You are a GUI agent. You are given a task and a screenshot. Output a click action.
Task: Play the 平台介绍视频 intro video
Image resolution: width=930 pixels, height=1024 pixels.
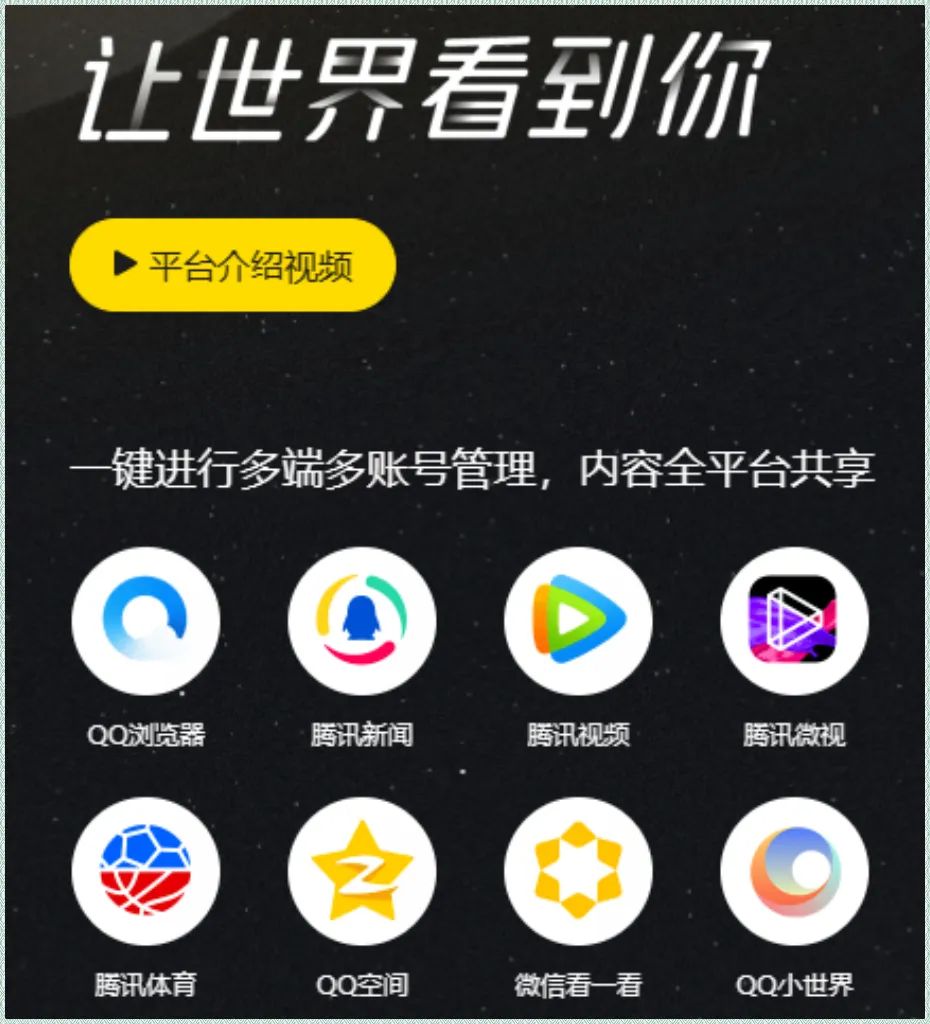click(x=232, y=266)
